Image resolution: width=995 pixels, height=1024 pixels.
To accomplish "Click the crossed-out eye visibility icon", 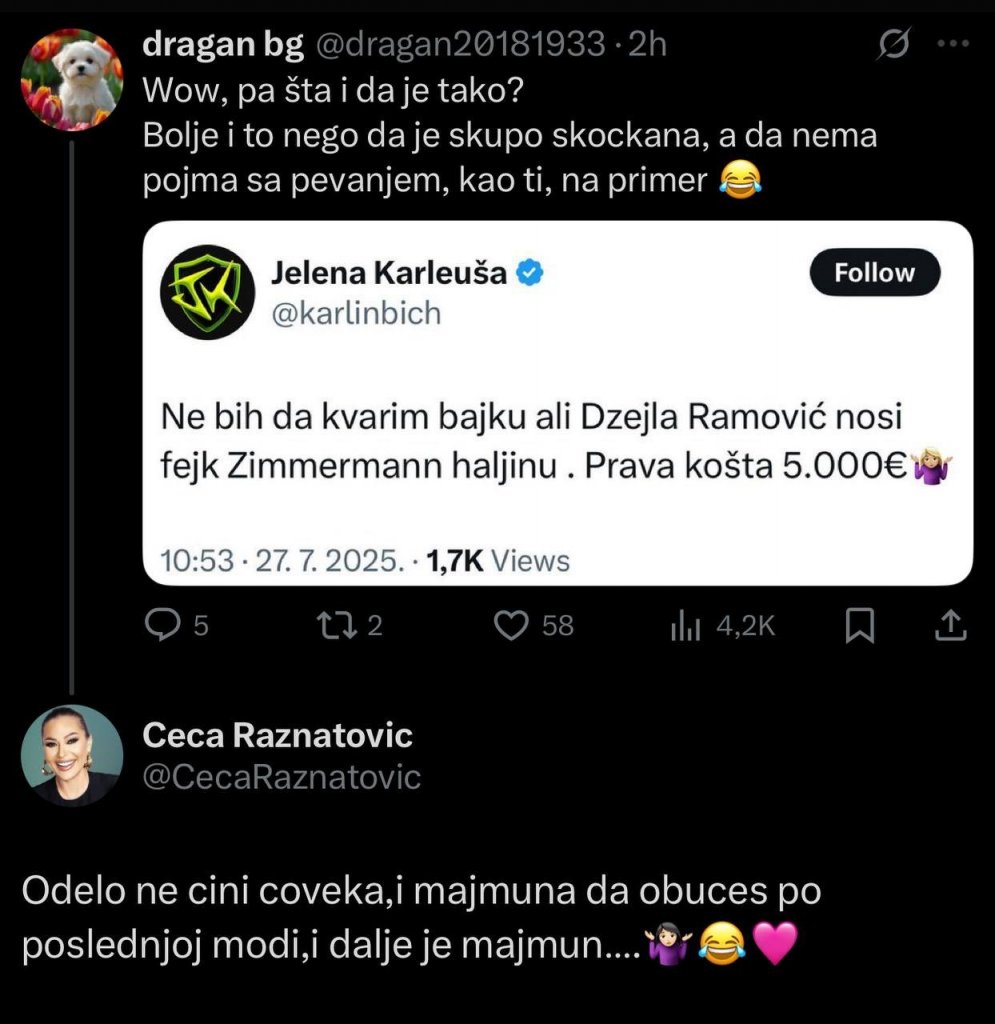I will 893,42.
